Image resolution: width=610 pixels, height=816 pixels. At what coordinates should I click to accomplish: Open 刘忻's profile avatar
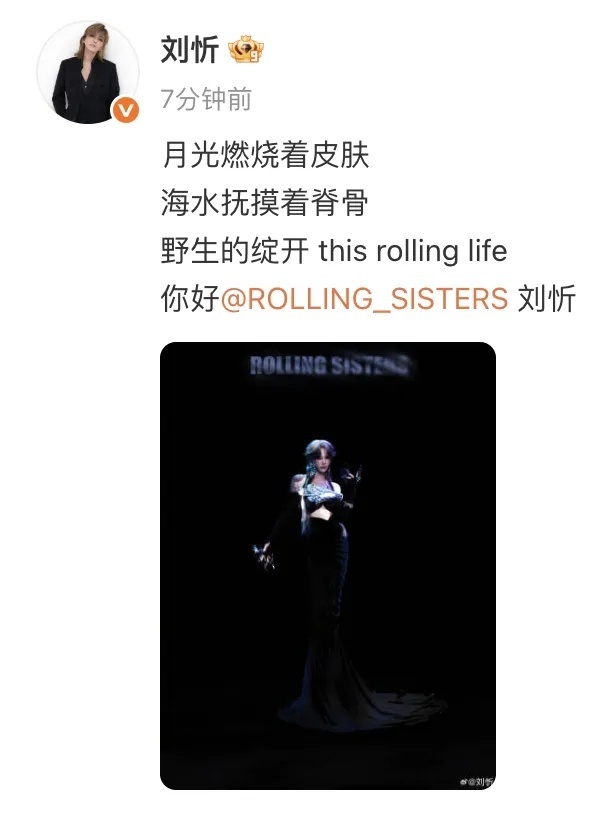tap(87, 72)
